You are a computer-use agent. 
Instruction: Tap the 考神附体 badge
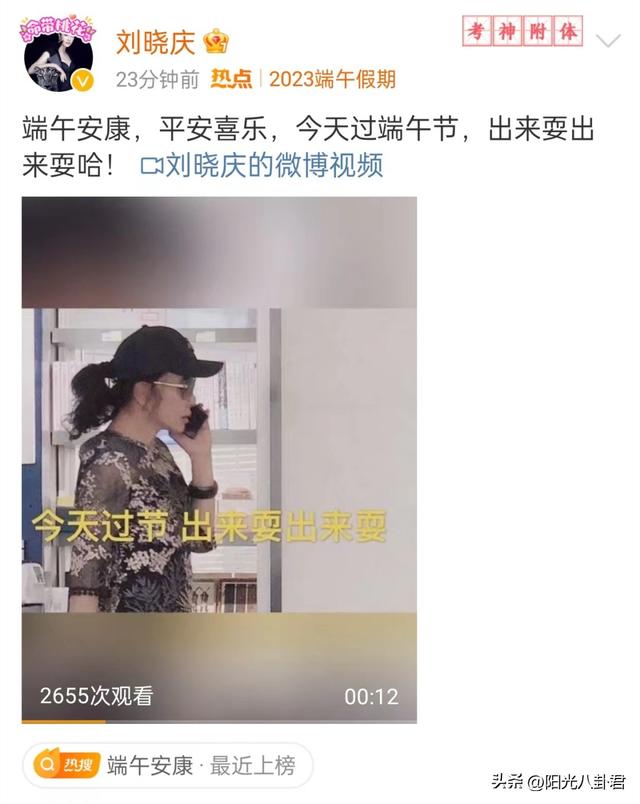click(x=522, y=32)
